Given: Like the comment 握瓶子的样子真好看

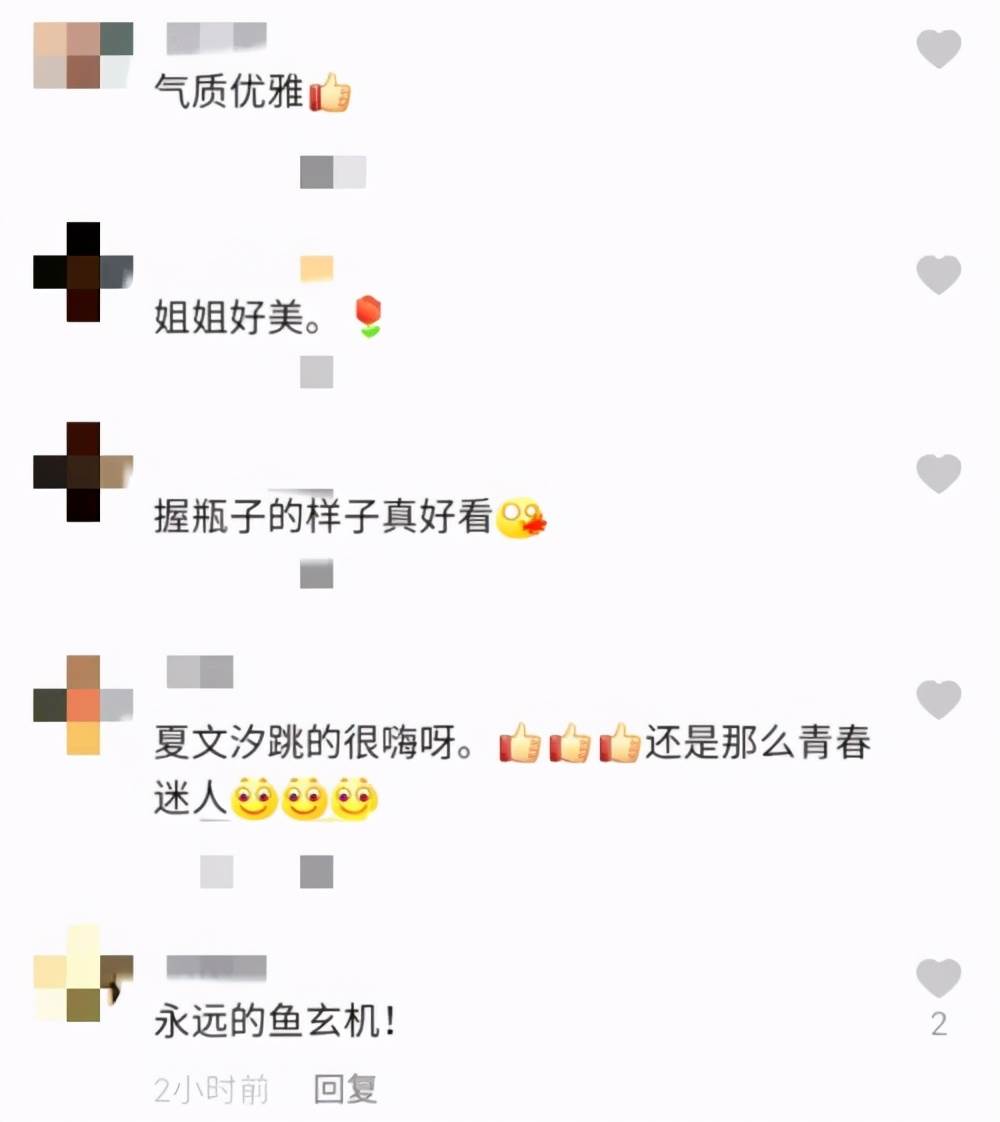Looking at the screenshot, I should 939,474.
